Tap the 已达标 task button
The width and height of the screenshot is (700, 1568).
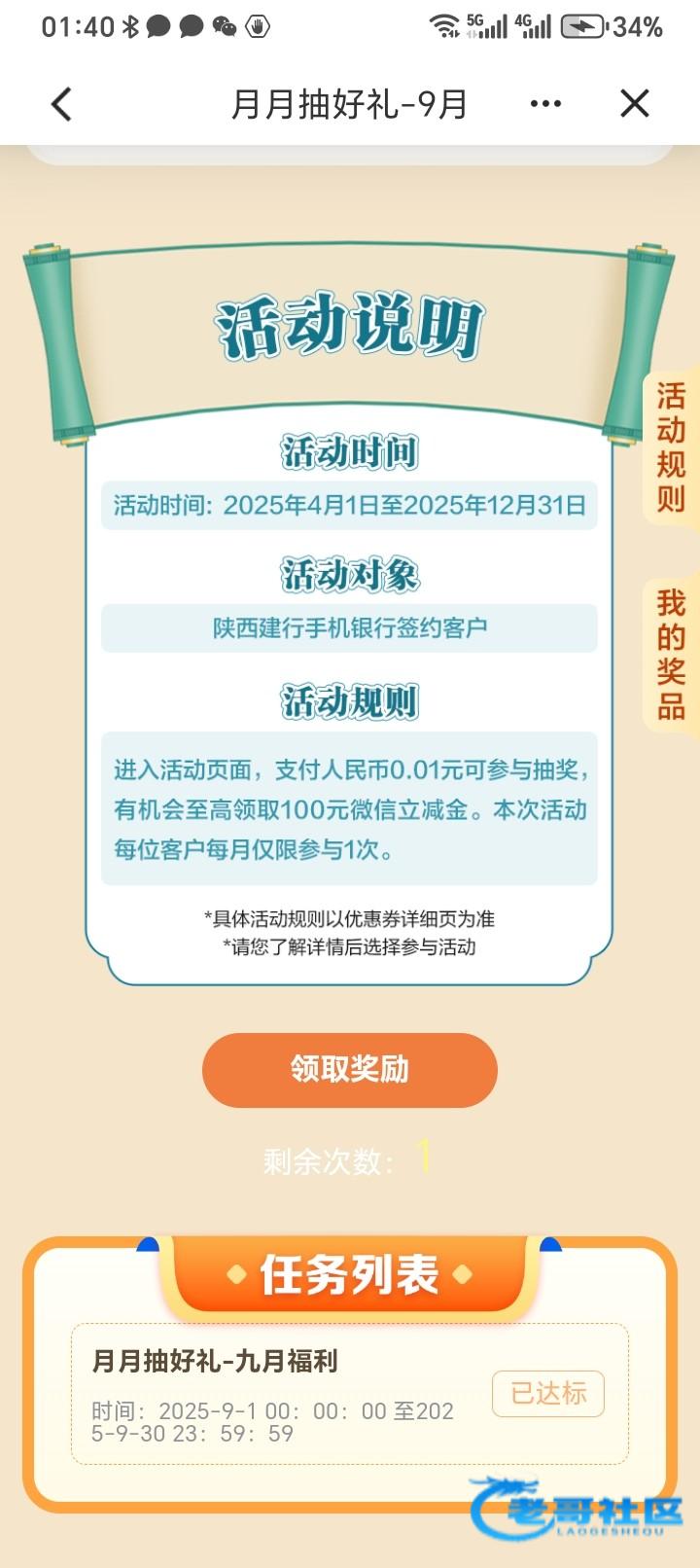548,1394
